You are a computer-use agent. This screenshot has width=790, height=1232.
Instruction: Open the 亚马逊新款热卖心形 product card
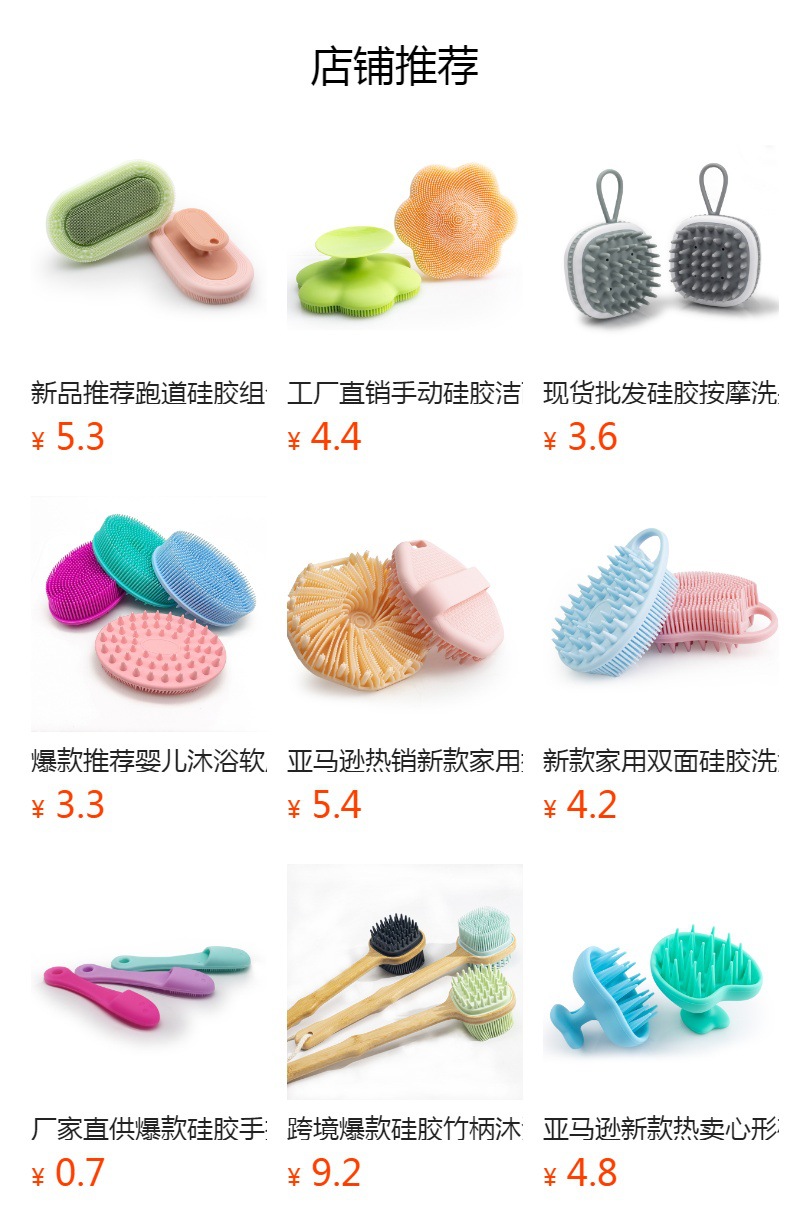[x=660, y=982]
